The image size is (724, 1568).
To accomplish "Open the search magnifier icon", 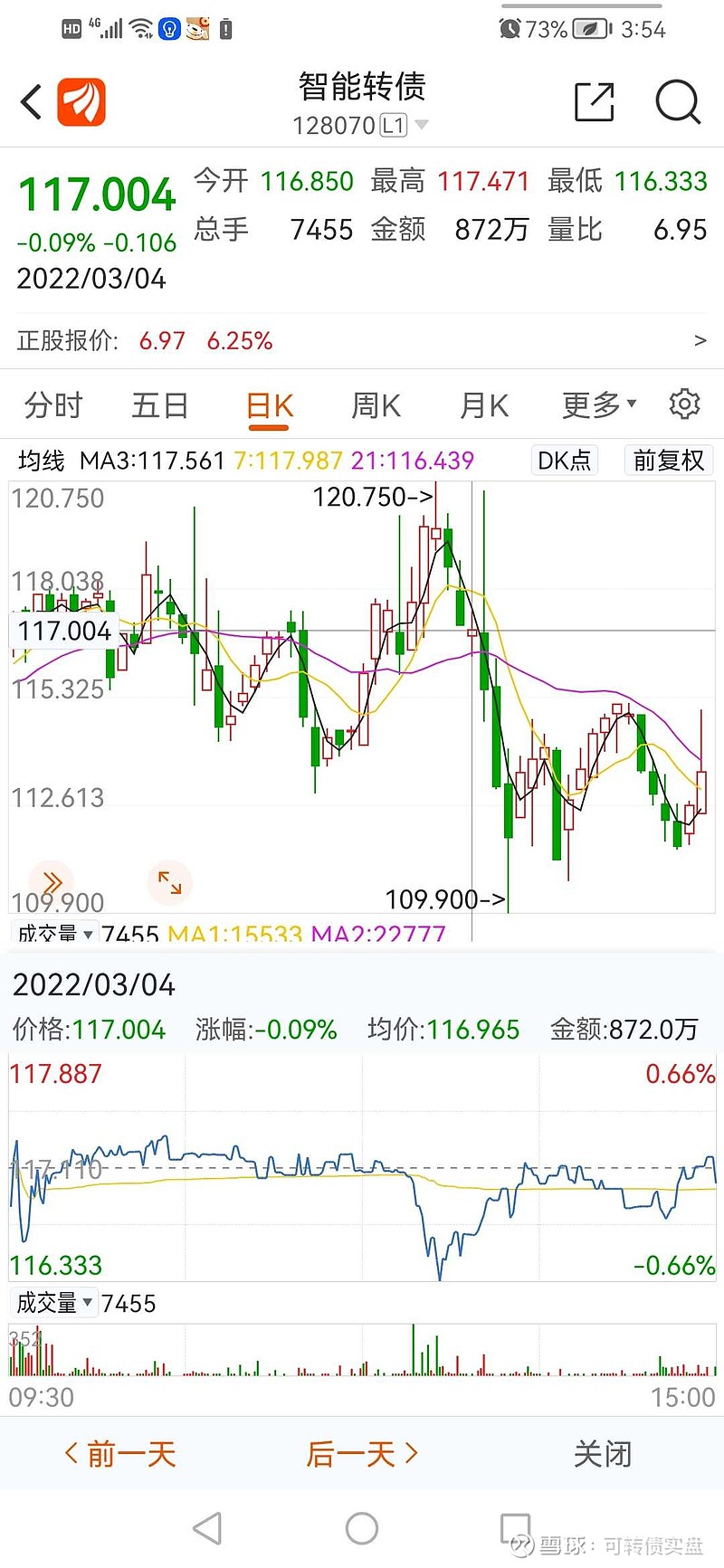I will pyautogui.click(x=678, y=101).
